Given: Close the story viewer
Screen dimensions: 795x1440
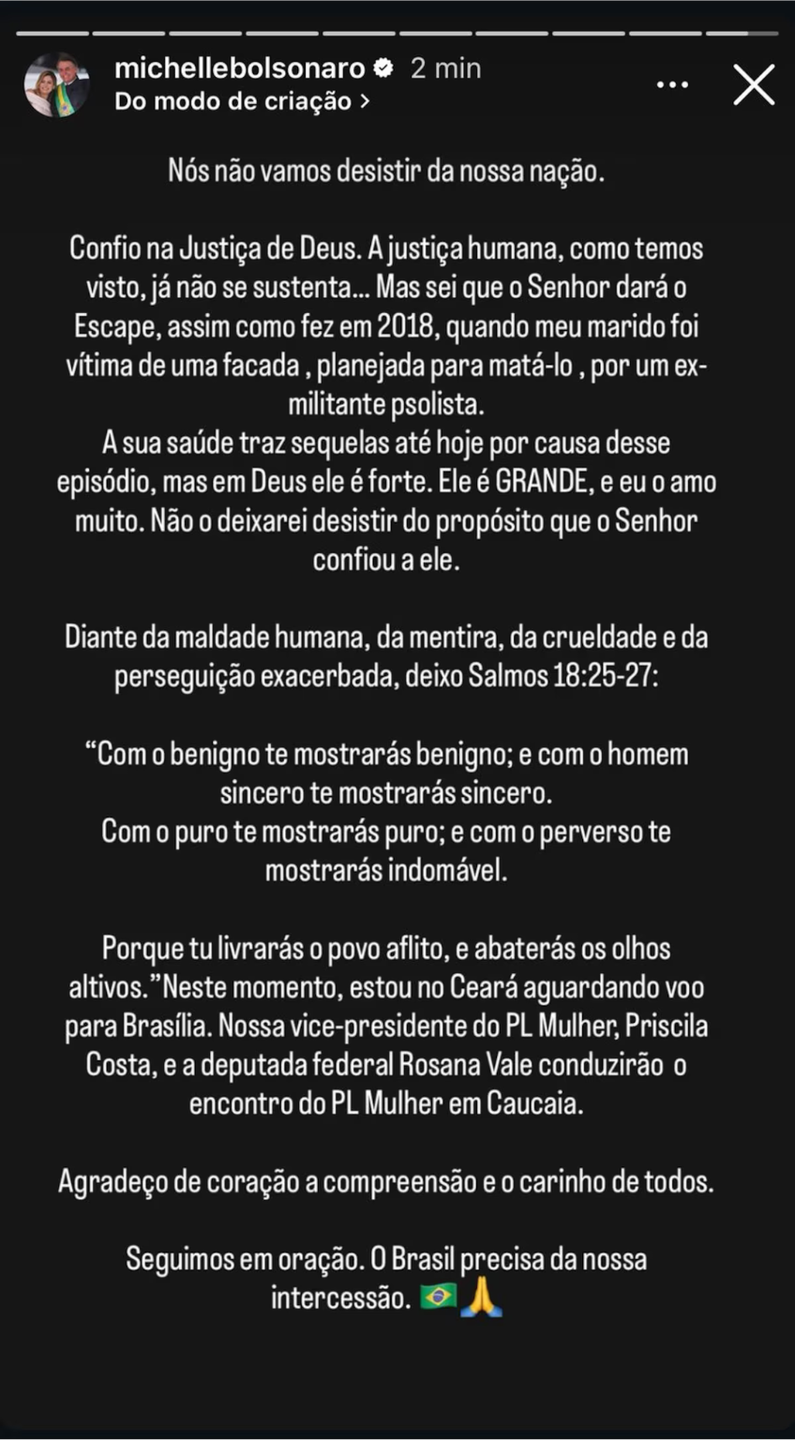Looking at the screenshot, I should (753, 85).
